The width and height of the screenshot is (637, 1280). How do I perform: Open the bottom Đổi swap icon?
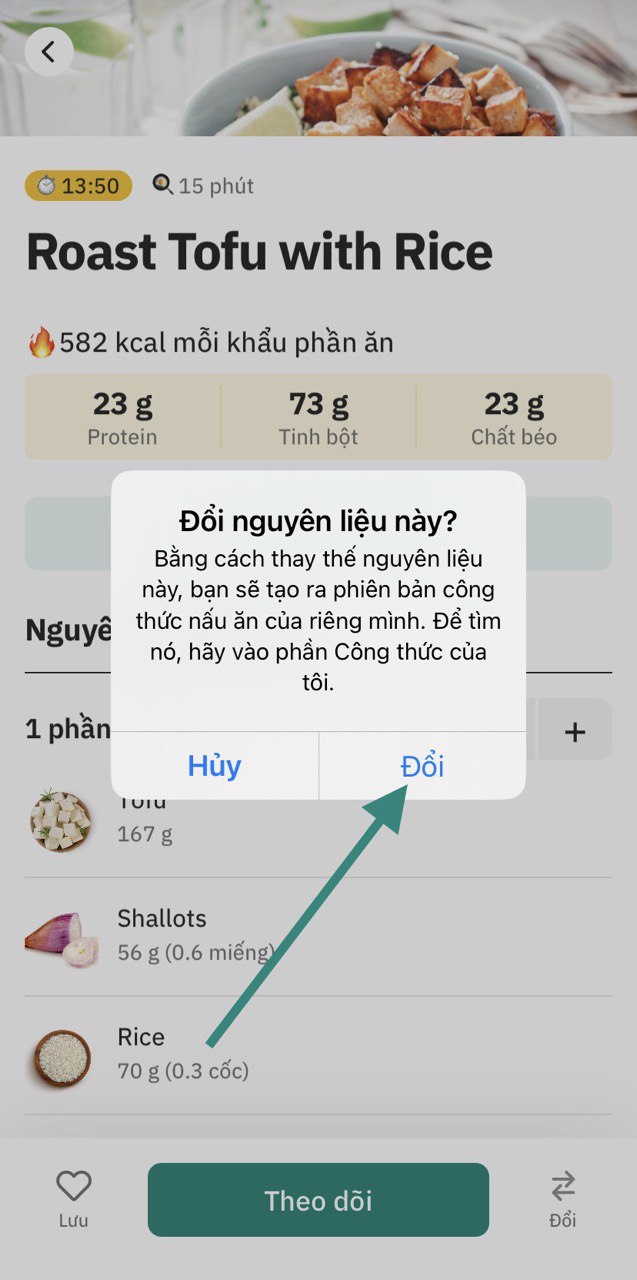[563, 1198]
